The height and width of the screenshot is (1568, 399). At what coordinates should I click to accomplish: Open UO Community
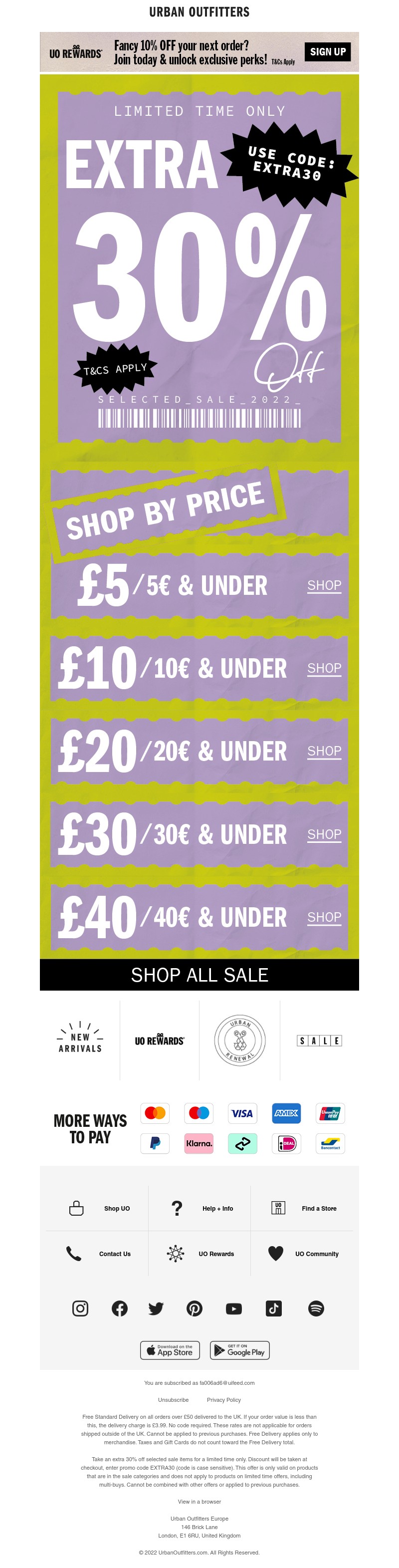click(316, 1254)
